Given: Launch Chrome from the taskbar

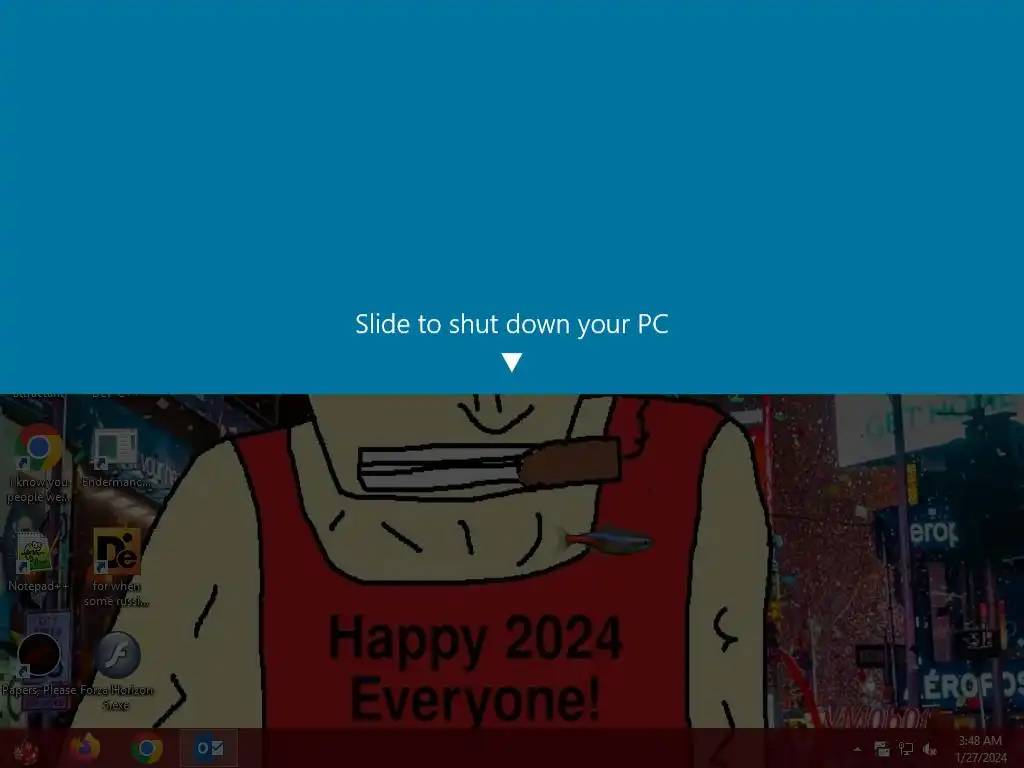Looking at the screenshot, I should coord(147,748).
